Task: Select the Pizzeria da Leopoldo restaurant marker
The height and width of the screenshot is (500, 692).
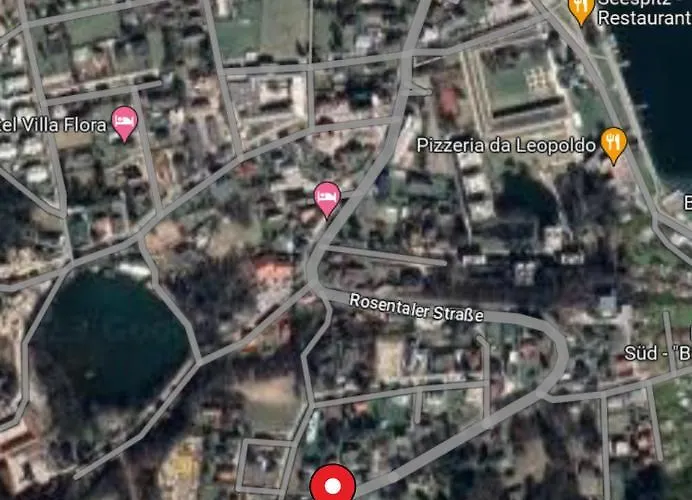Action: point(614,144)
